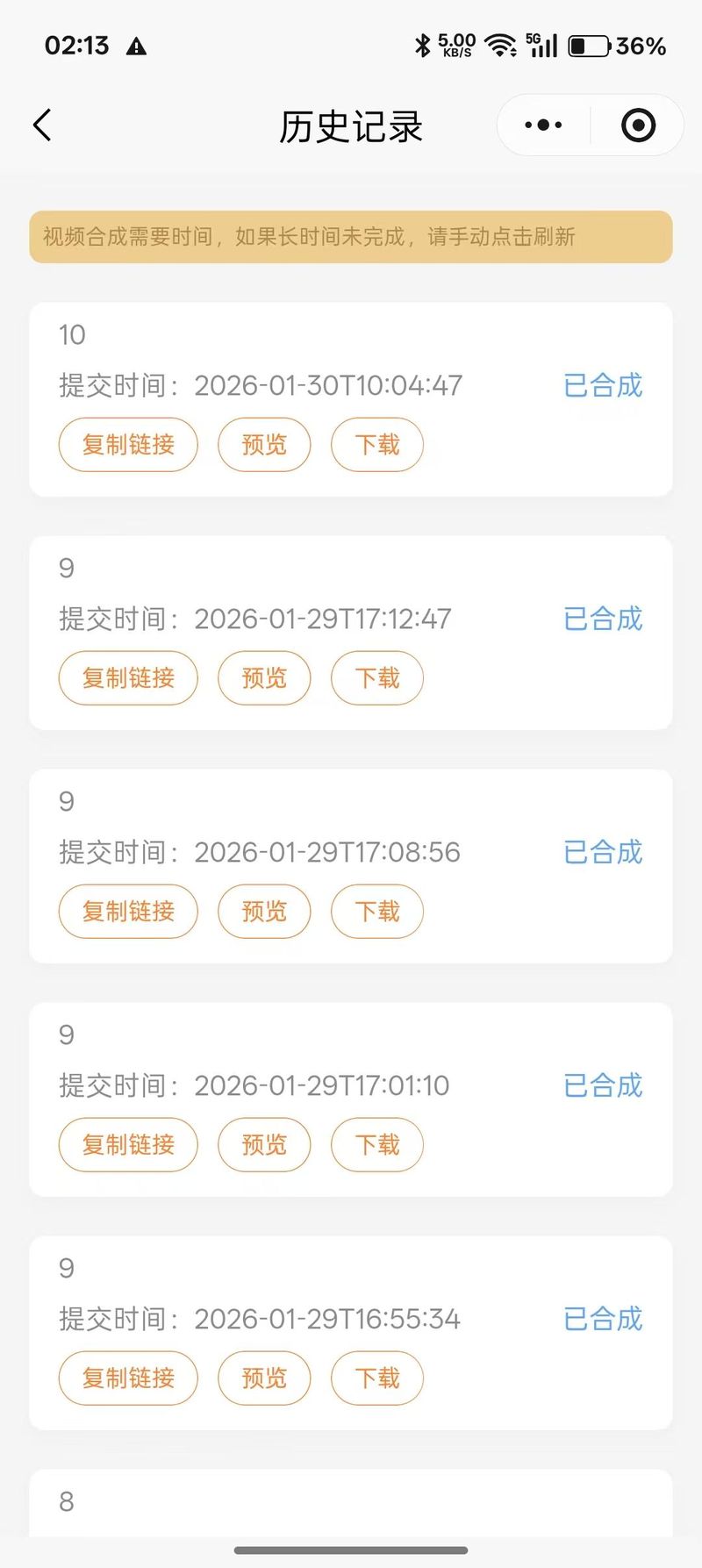Tap 复制链接 for the 10:04:47 record
Image resolution: width=702 pixels, height=1568 pixels.
point(128,445)
